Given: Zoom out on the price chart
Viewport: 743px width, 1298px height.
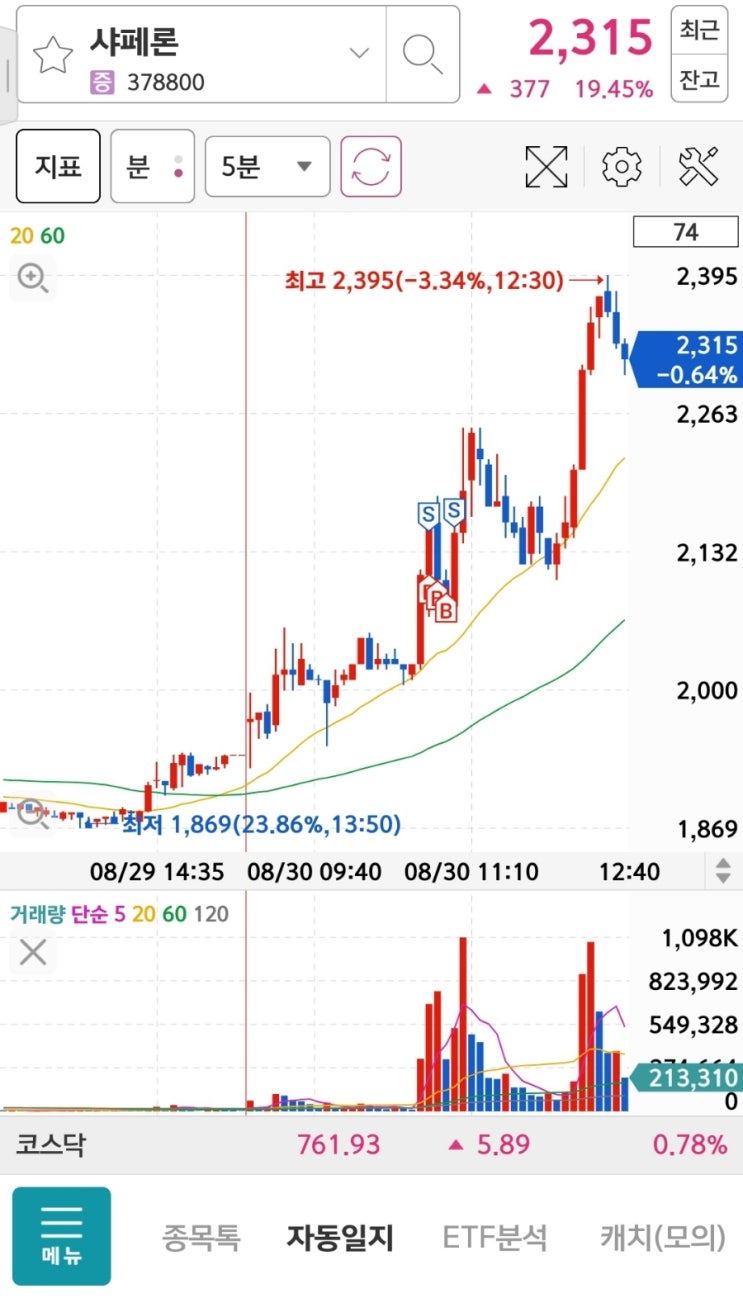Looking at the screenshot, I should pos(33,812).
